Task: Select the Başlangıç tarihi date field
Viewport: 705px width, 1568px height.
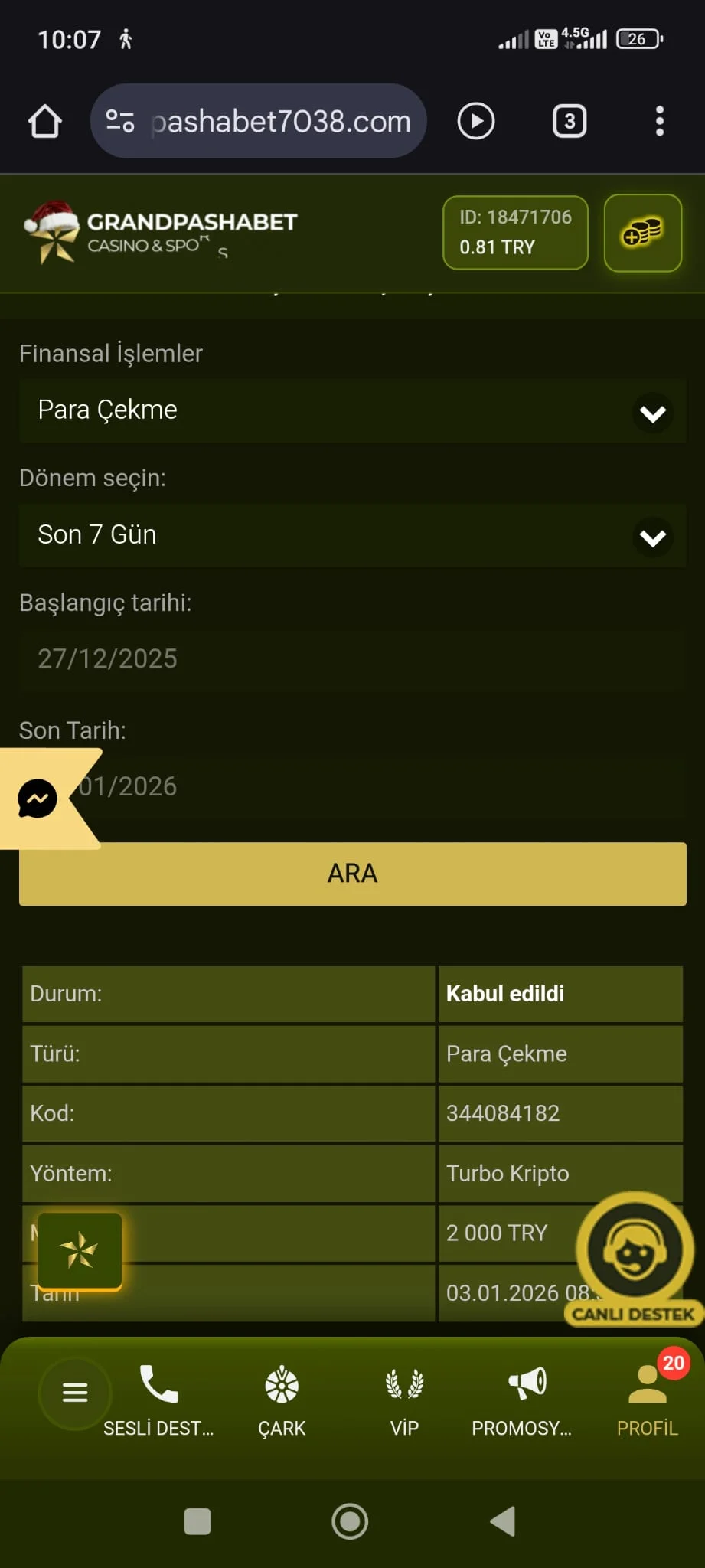Action: point(352,658)
